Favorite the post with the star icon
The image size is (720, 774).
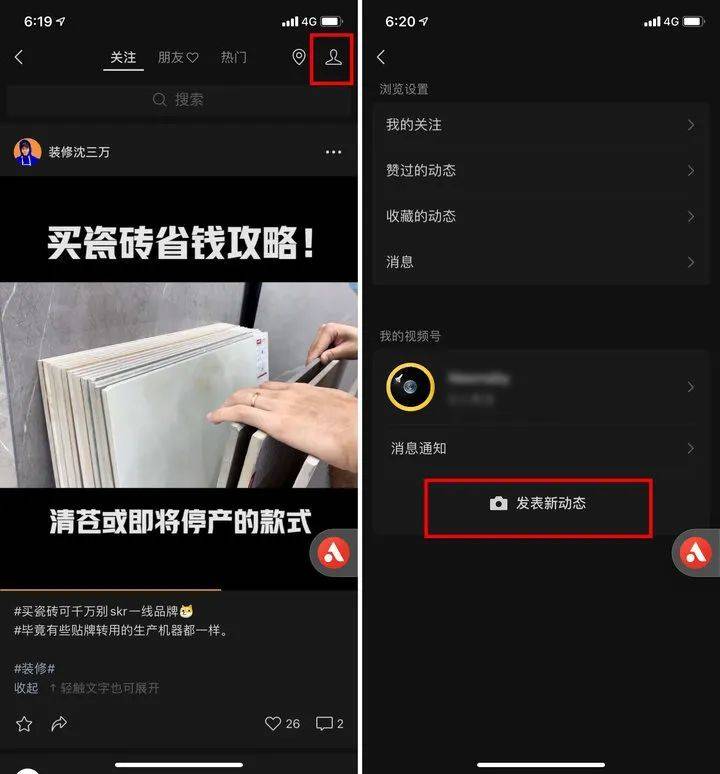coord(25,723)
